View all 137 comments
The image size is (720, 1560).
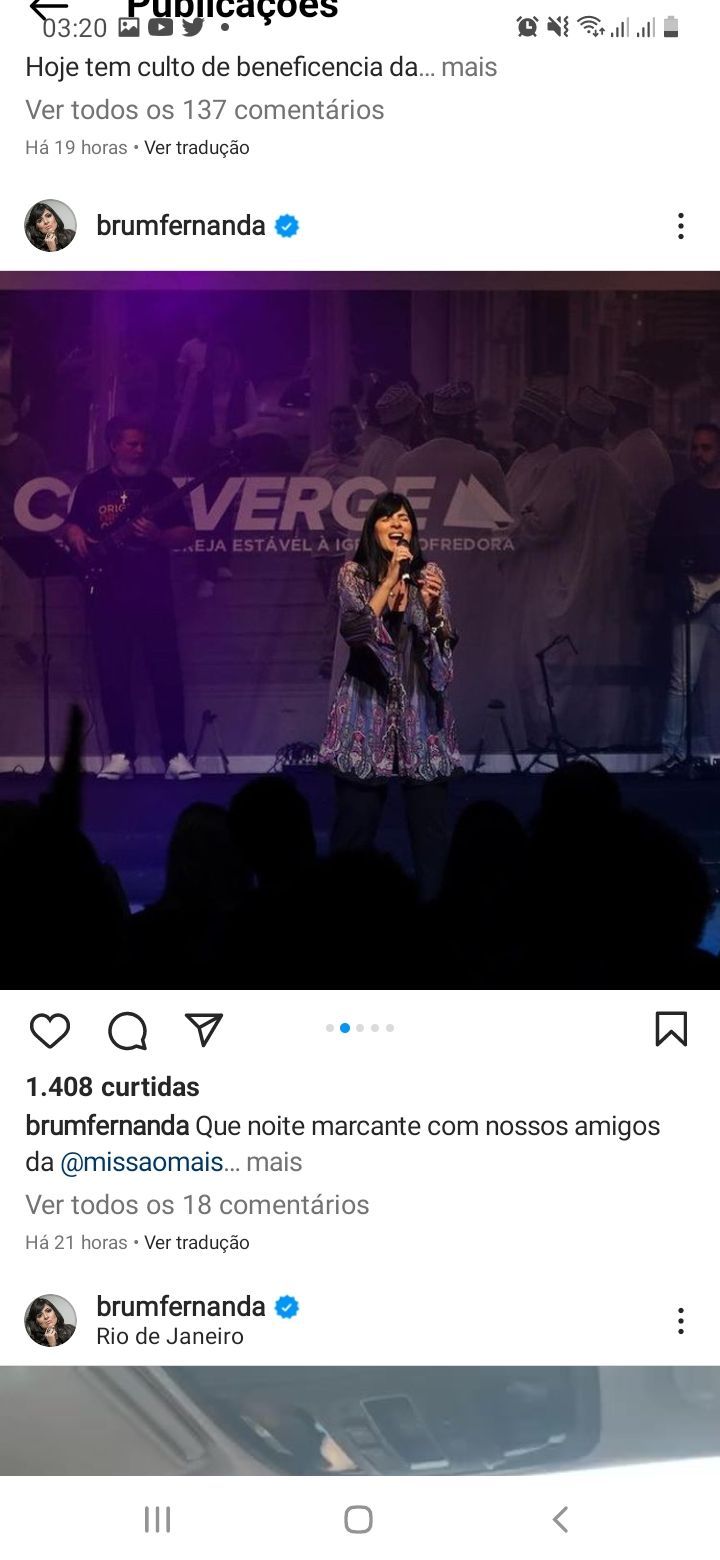point(204,109)
